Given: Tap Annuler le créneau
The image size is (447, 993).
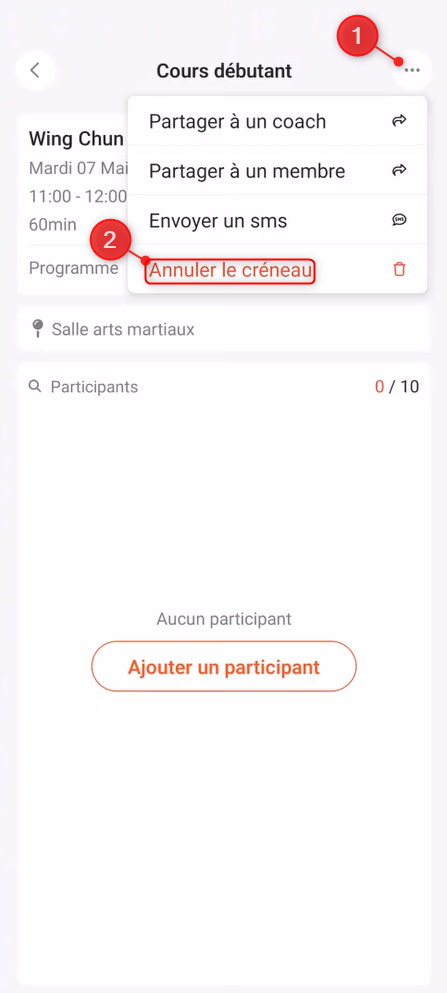Looking at the screenshot, I should [277, 270].
